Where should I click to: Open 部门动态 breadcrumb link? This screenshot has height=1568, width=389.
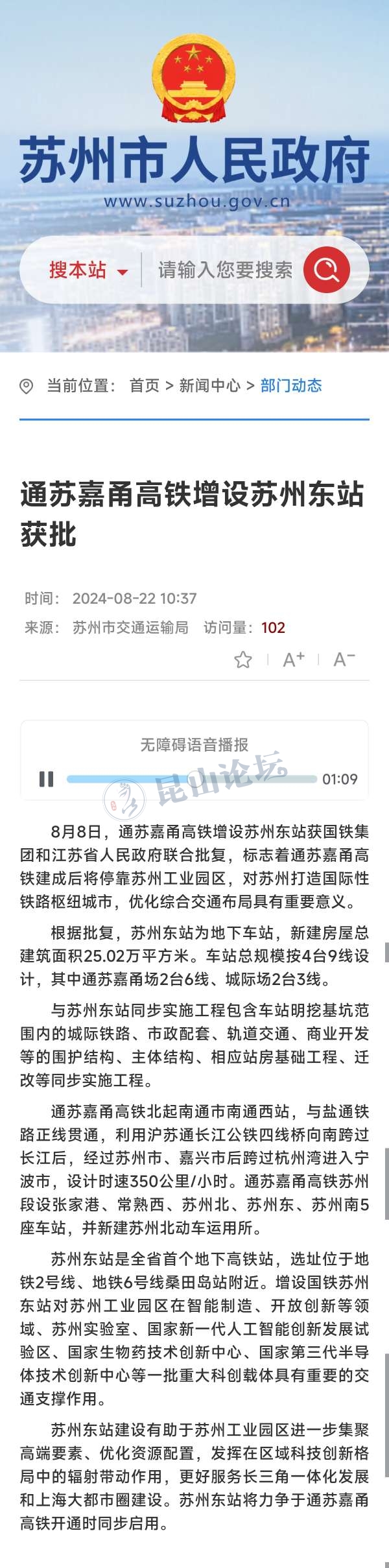(x=291, y=386)
